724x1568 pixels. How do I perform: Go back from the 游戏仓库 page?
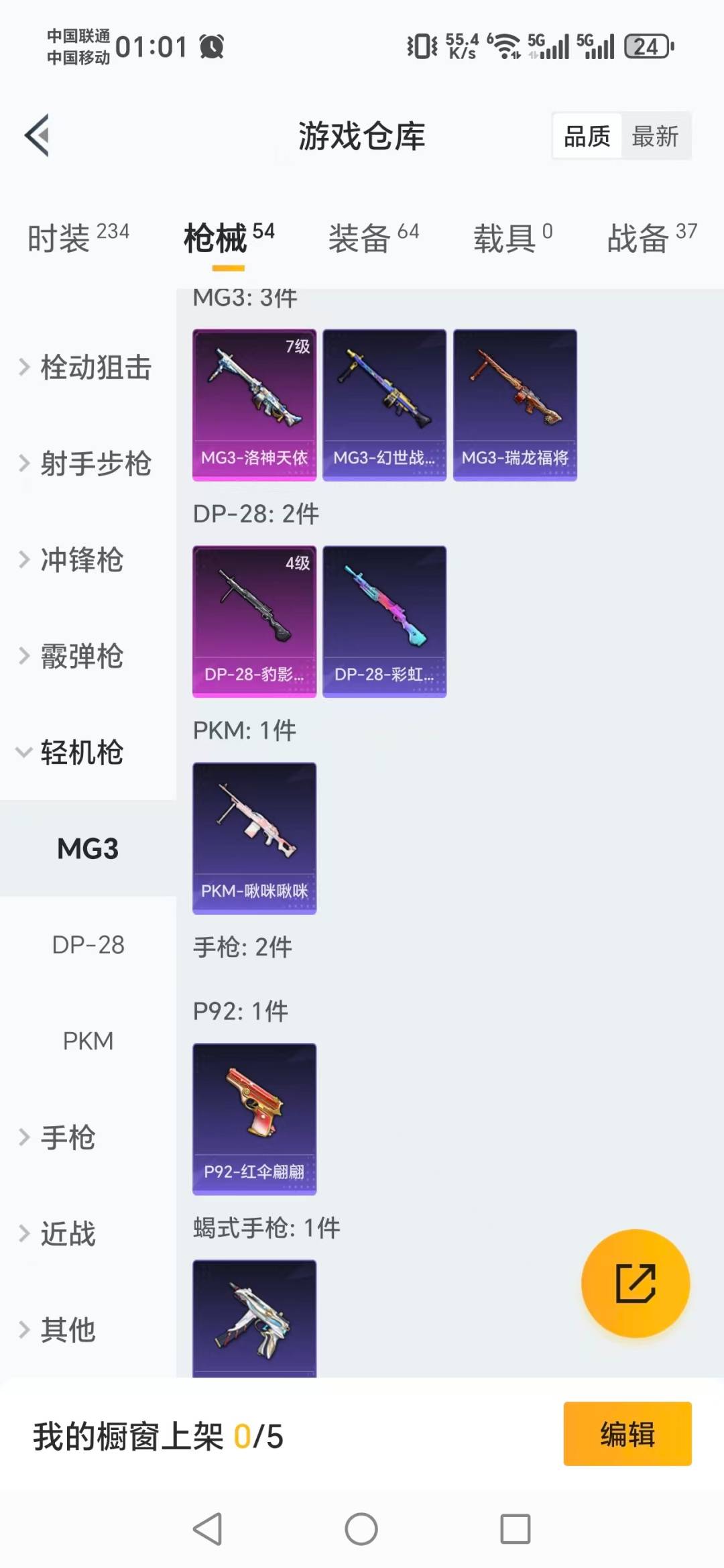click(38, 135)
